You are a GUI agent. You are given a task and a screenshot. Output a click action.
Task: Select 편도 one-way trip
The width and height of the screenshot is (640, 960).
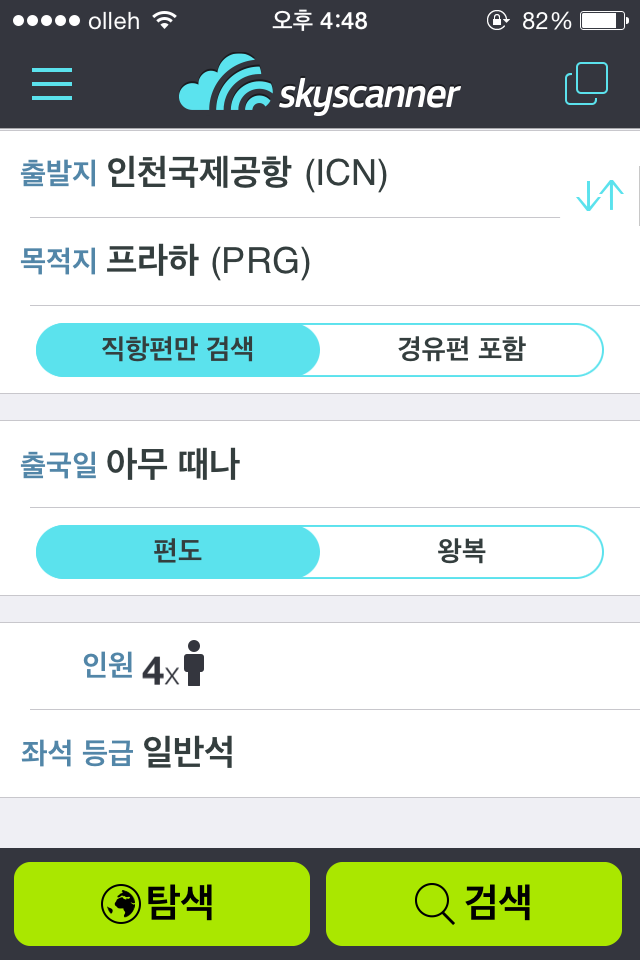click(x=178, y=551)
